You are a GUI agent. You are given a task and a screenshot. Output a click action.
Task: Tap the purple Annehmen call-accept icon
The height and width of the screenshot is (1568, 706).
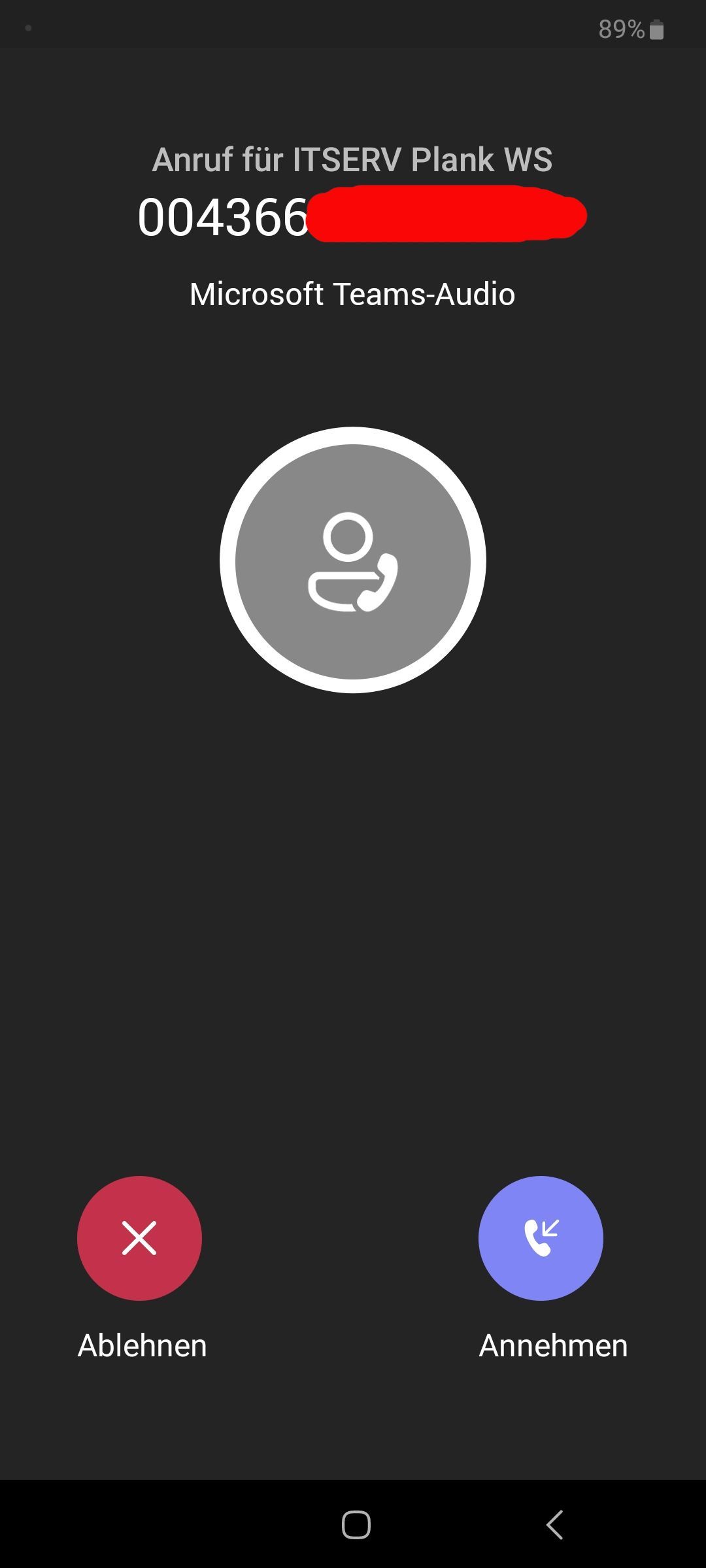541,1238
